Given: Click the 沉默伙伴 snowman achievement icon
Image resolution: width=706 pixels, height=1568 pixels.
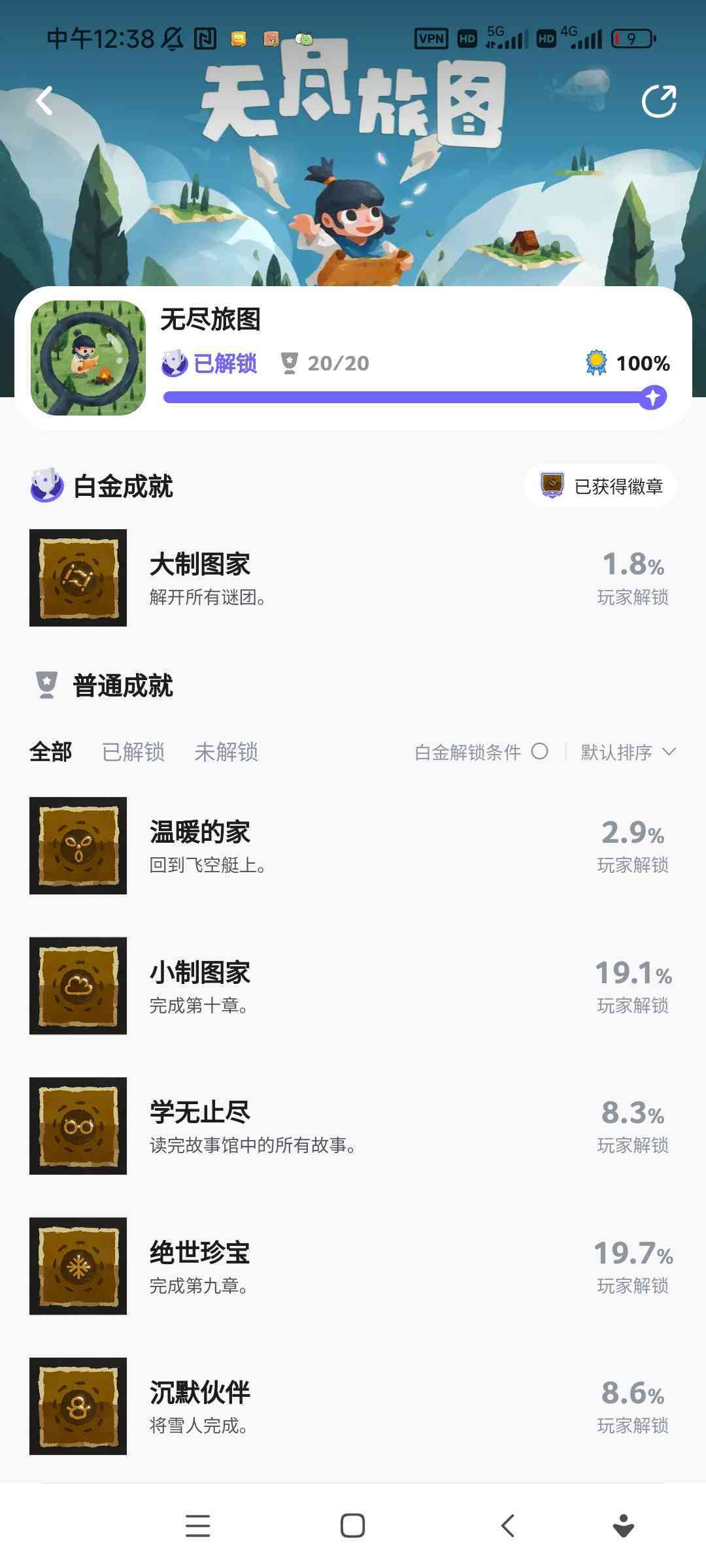Looking at the screenshot, I should [78, 1406].
